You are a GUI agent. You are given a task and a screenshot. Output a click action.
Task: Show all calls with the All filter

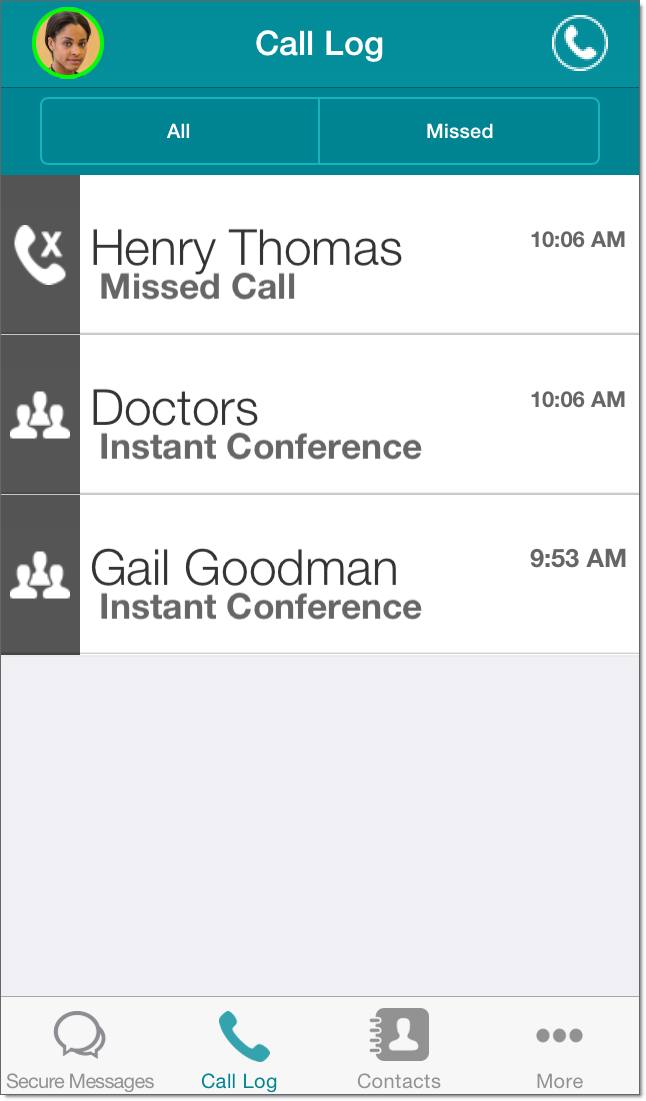pos(179,131)
